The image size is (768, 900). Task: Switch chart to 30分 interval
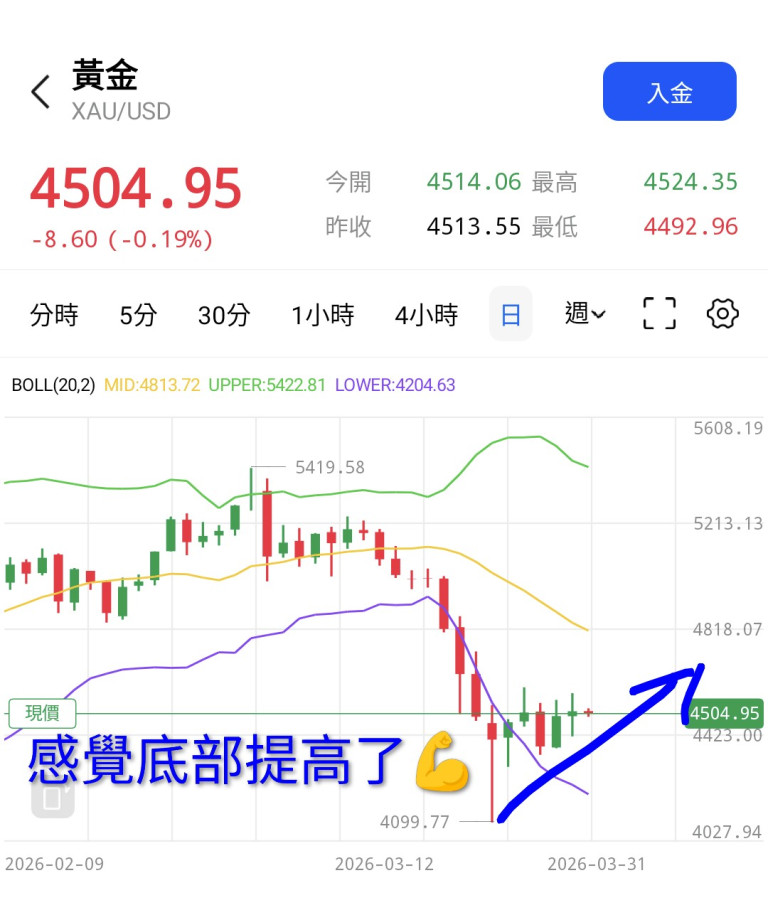pyautogui.click(x=223, y=315)
